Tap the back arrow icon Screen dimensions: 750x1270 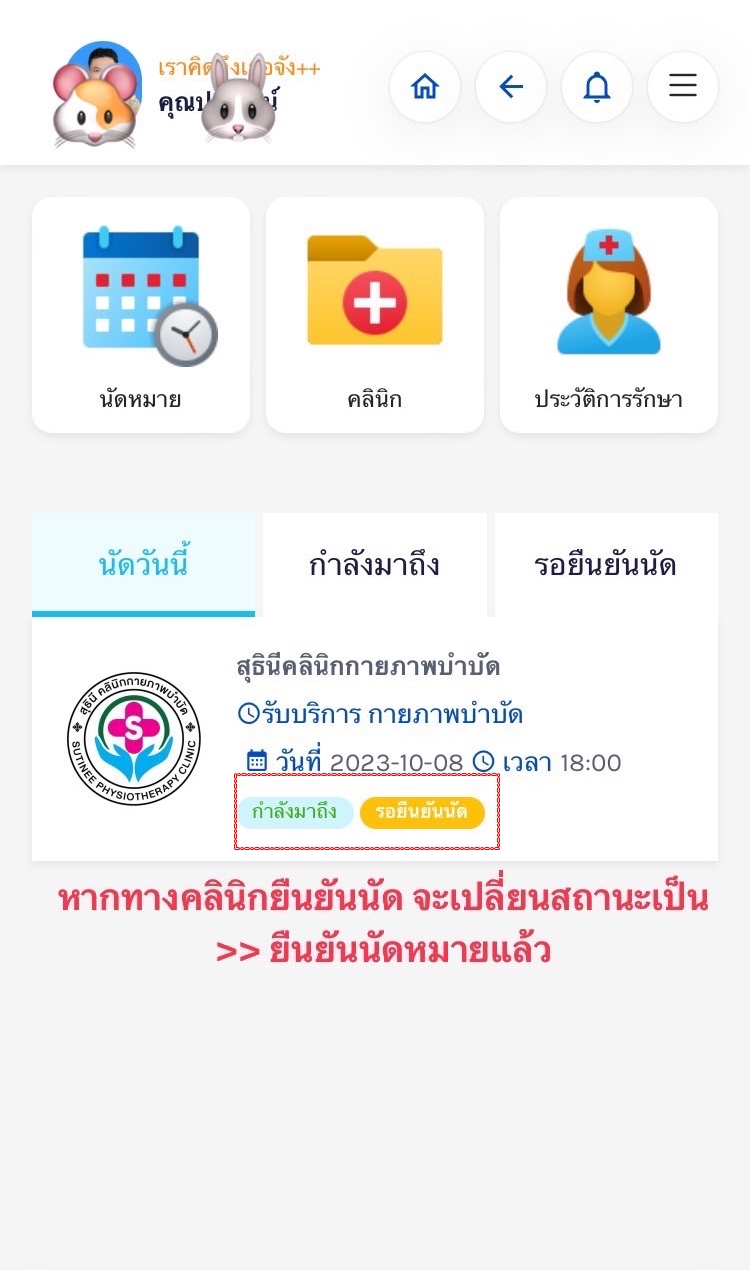tap(511, 87)
